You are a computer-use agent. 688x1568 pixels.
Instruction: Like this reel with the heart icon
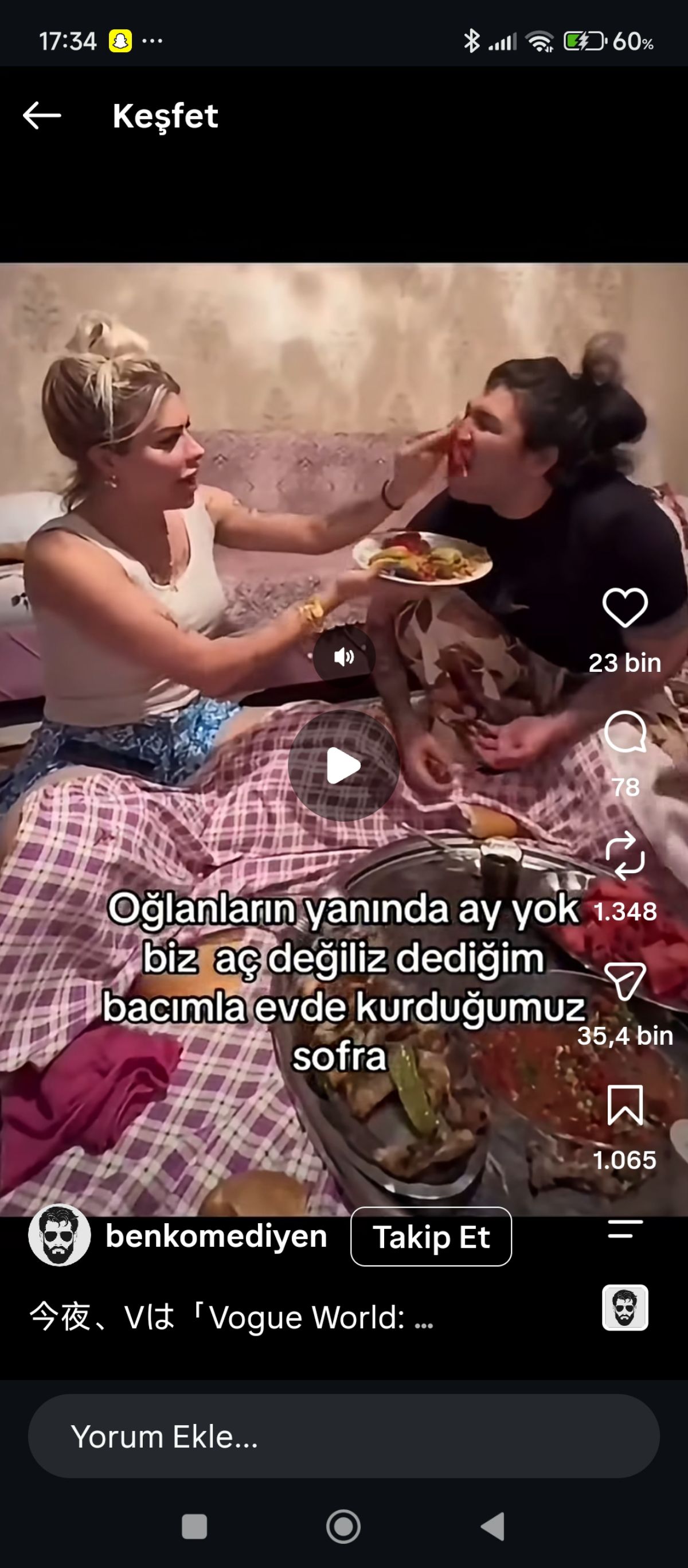pyautogui.click(x=625, y=608)
